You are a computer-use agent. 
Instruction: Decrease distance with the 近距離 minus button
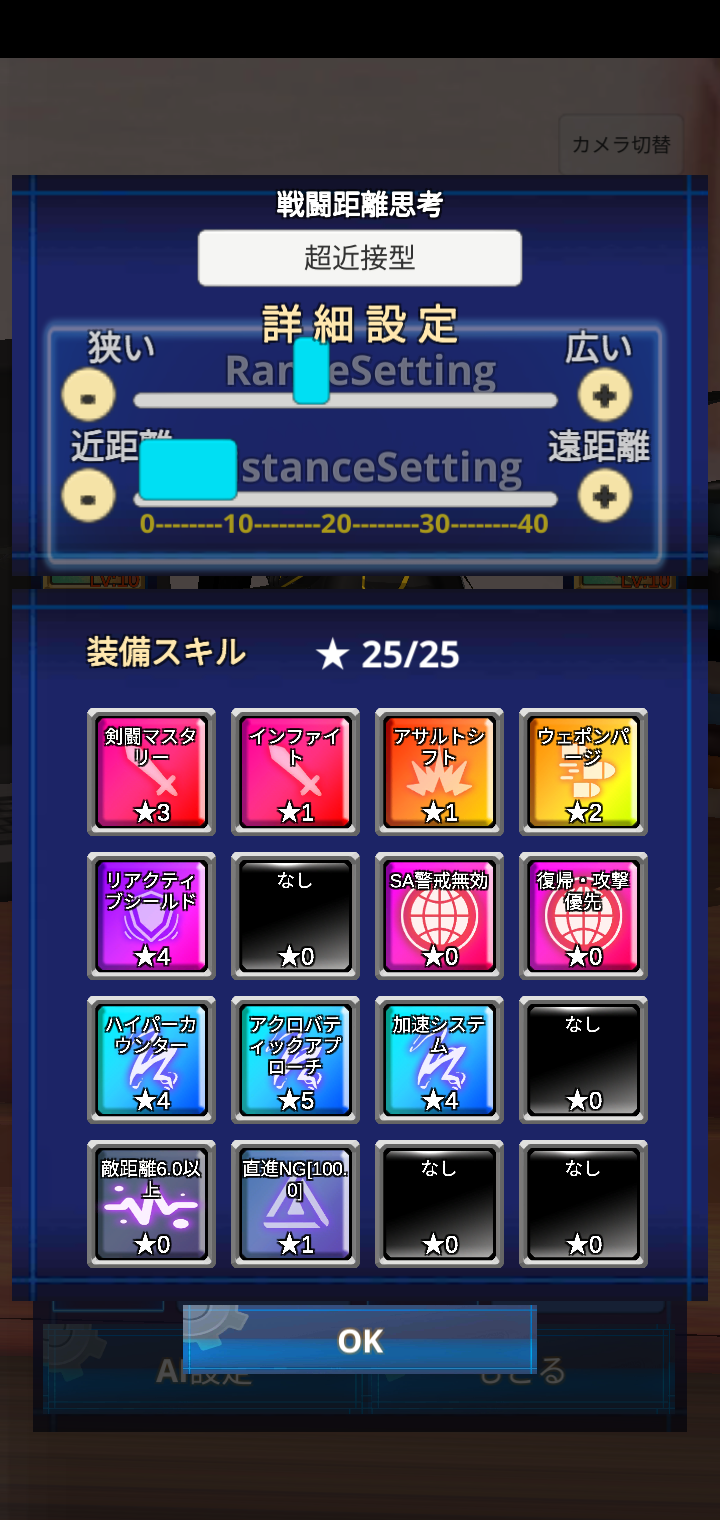coord(88,495)
